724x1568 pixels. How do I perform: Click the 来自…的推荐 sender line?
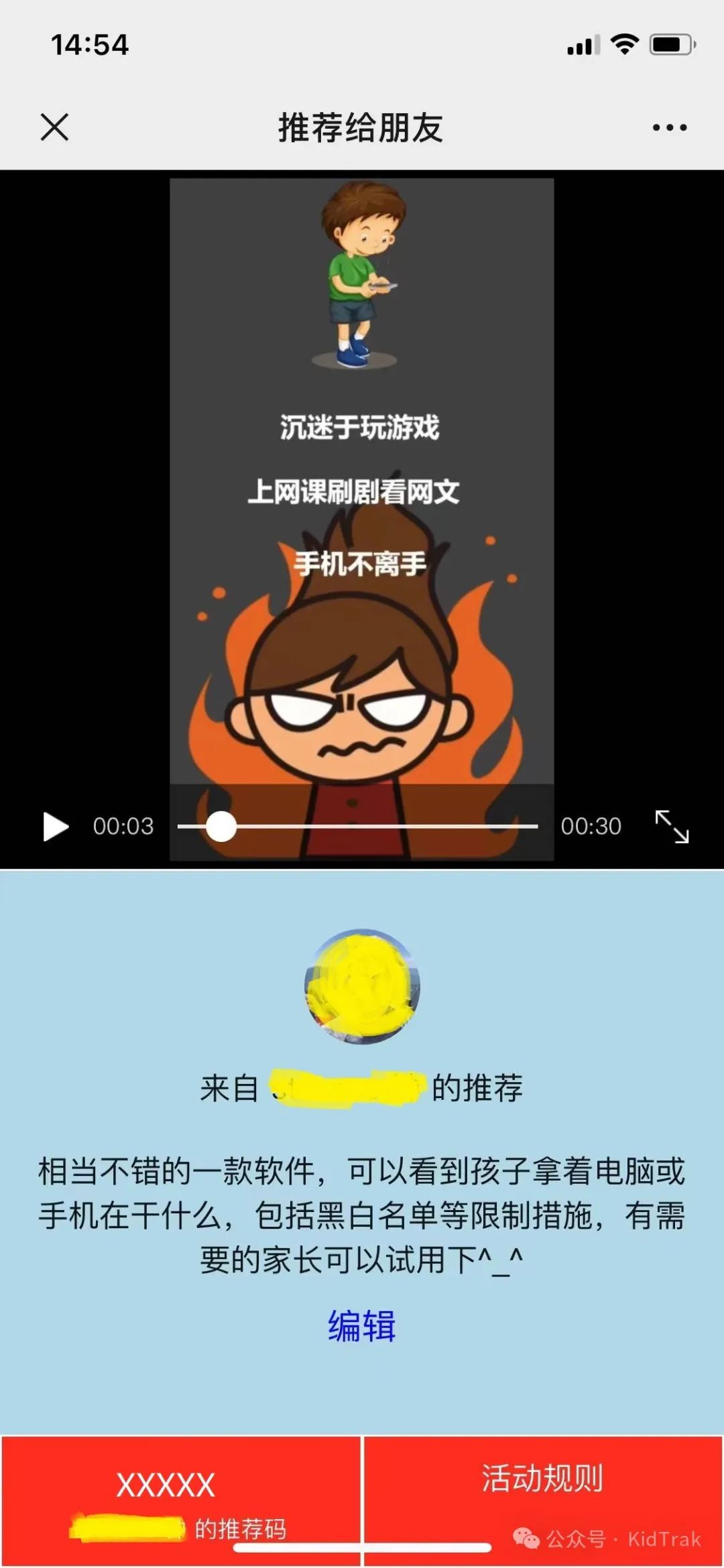point(362,1083)
